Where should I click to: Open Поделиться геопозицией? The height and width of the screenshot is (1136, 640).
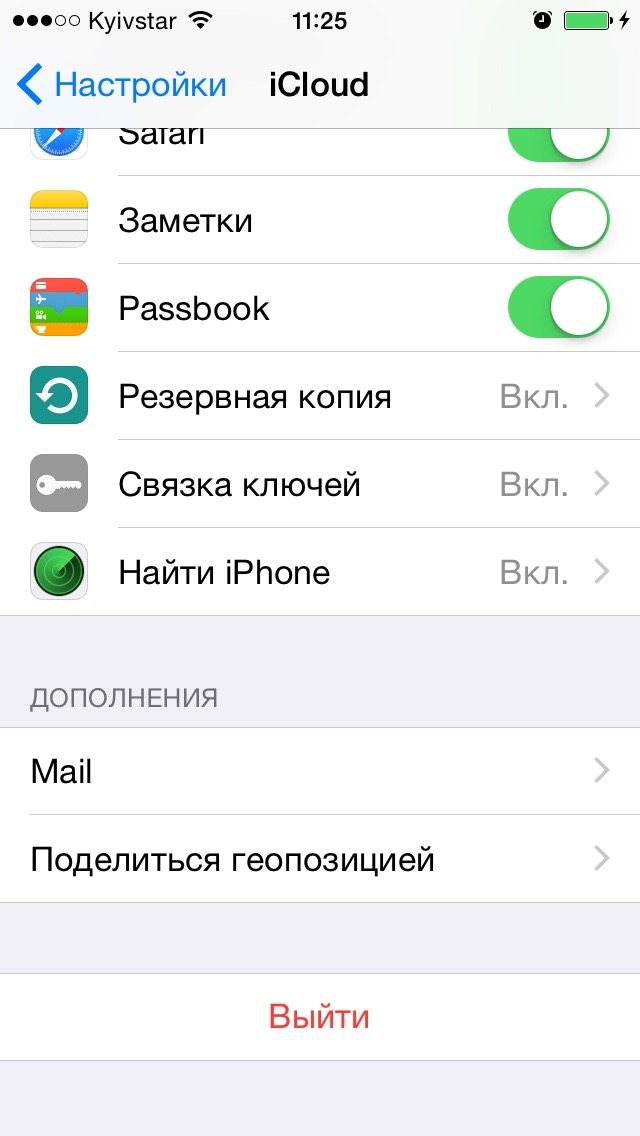click(320, 859)
